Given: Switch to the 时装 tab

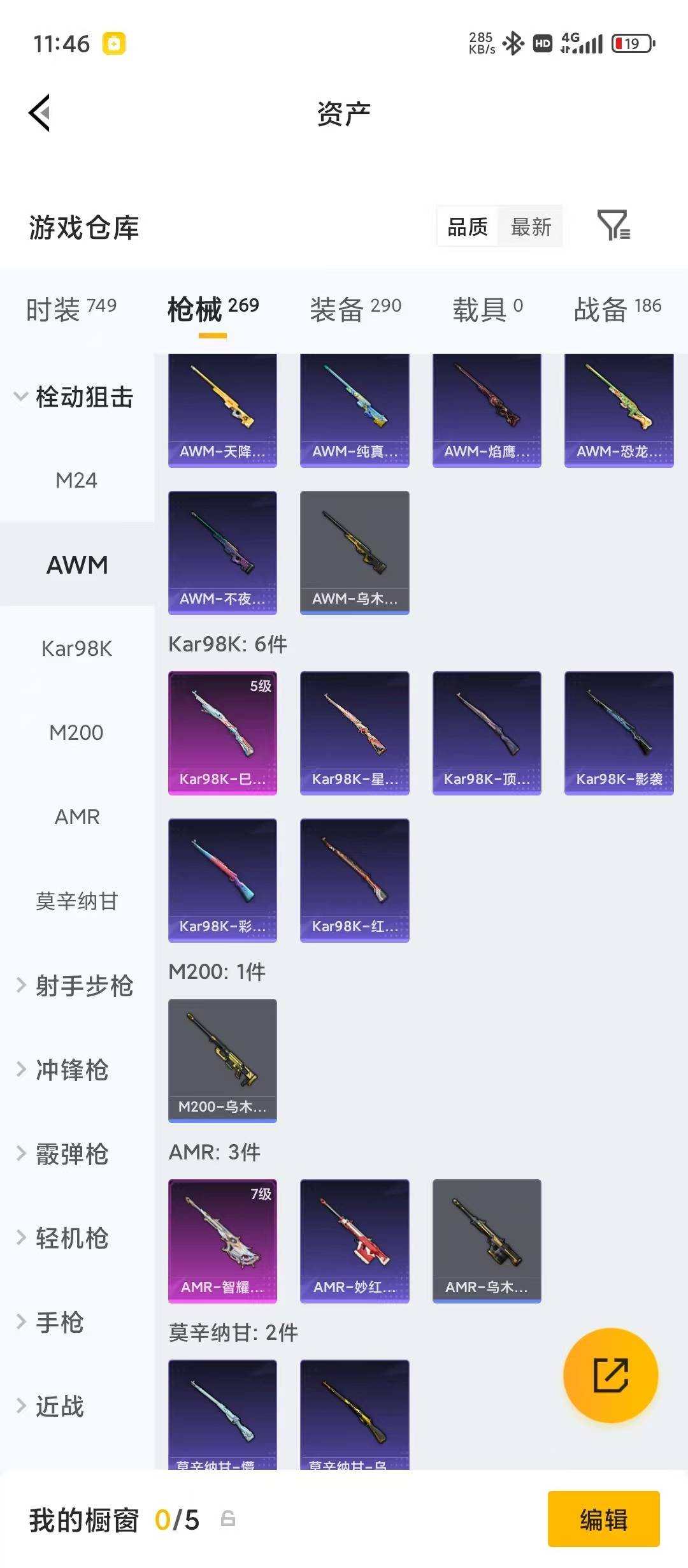Looking at the screenshot, I should (x=70, y=306).
